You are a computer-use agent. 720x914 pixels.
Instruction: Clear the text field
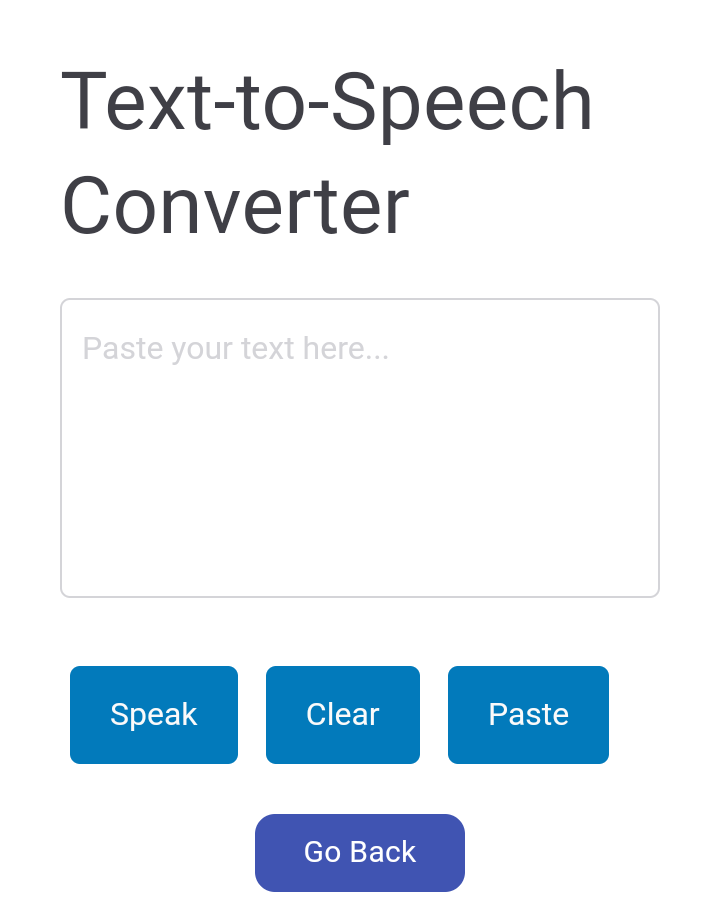[x=343, y=715]
